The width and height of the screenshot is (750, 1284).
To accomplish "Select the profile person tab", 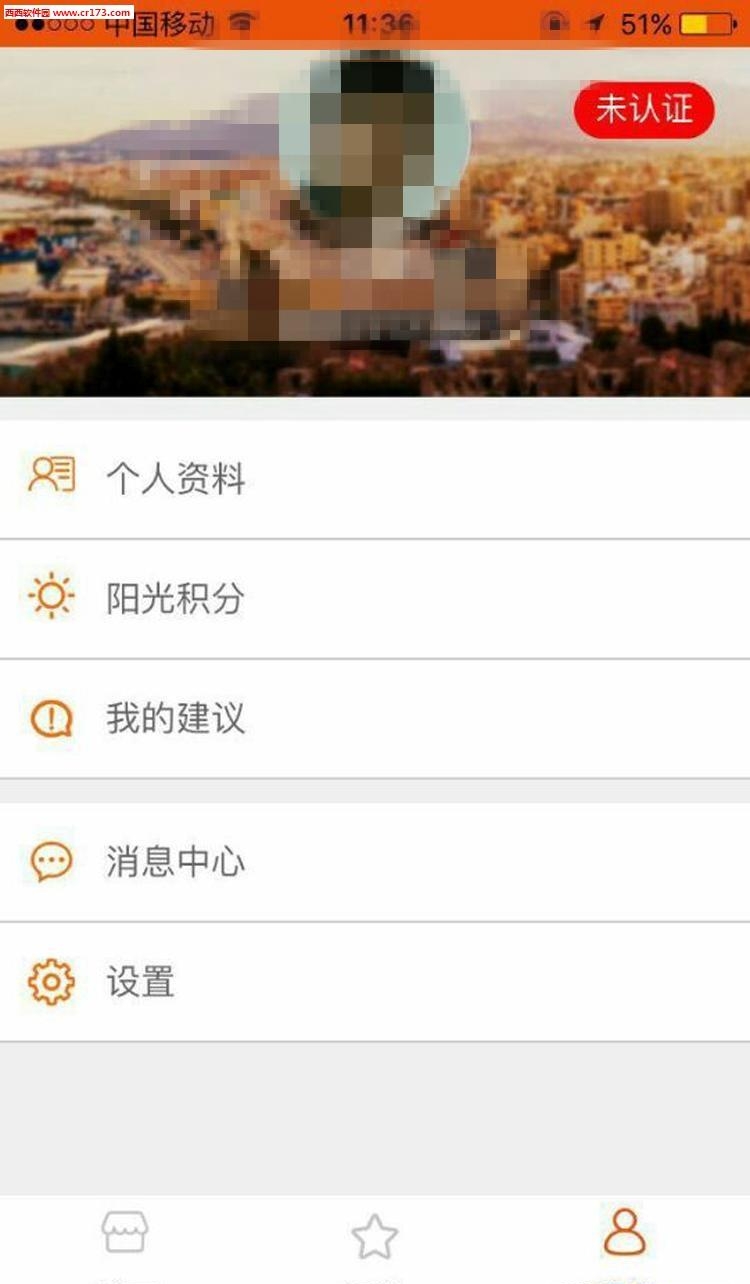I will 624,1234.
